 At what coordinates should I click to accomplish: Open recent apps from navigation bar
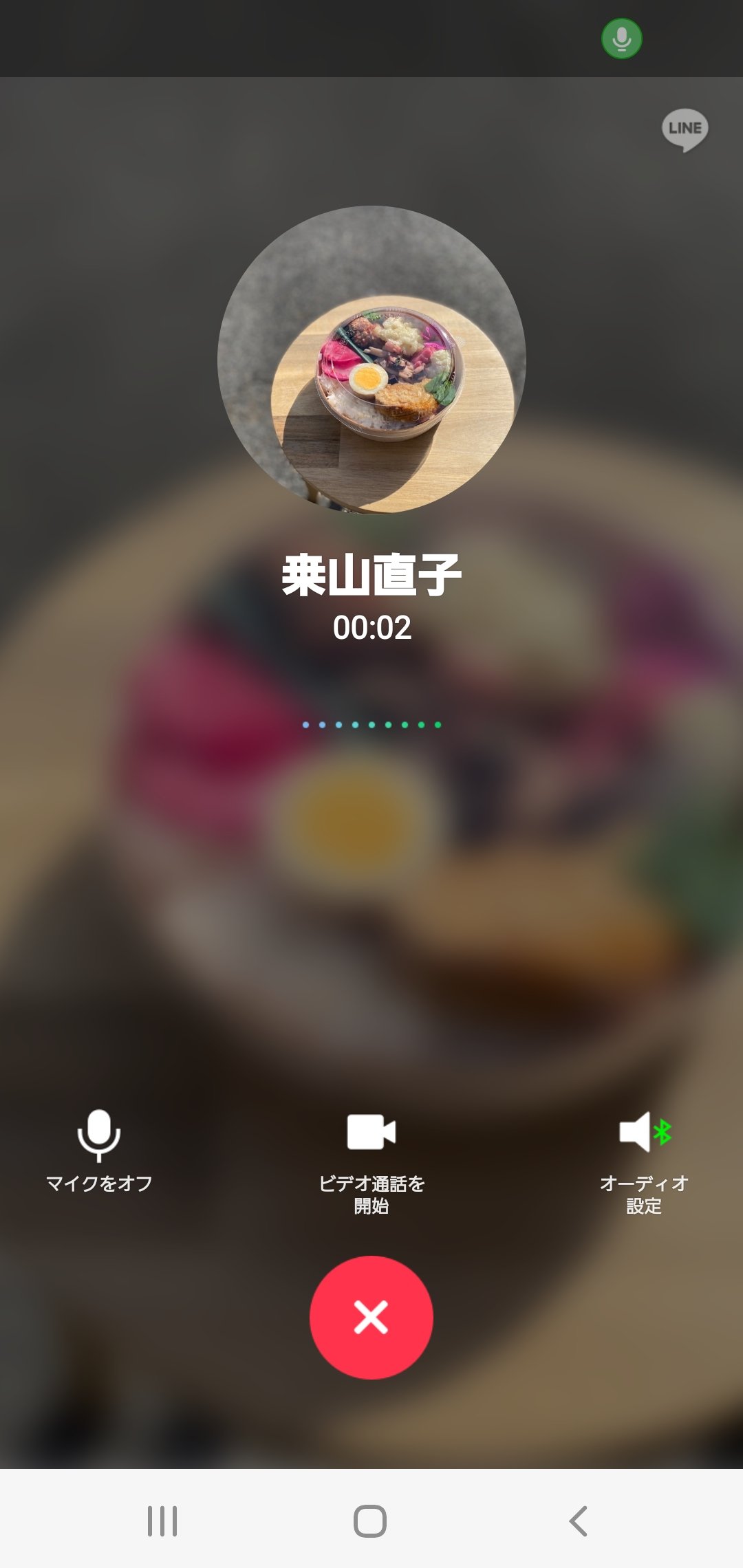162,1521
